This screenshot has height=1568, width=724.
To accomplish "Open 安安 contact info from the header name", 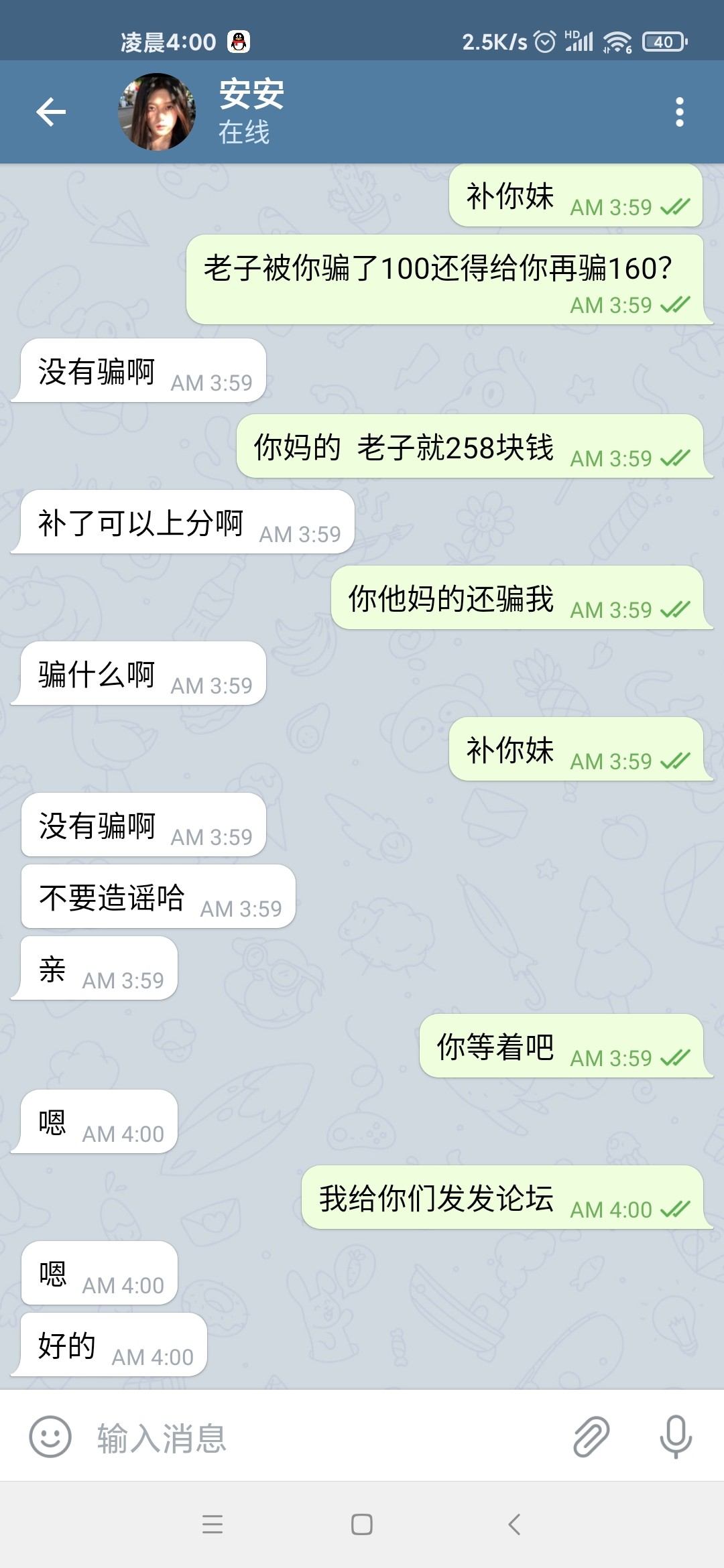I will 252,95.
